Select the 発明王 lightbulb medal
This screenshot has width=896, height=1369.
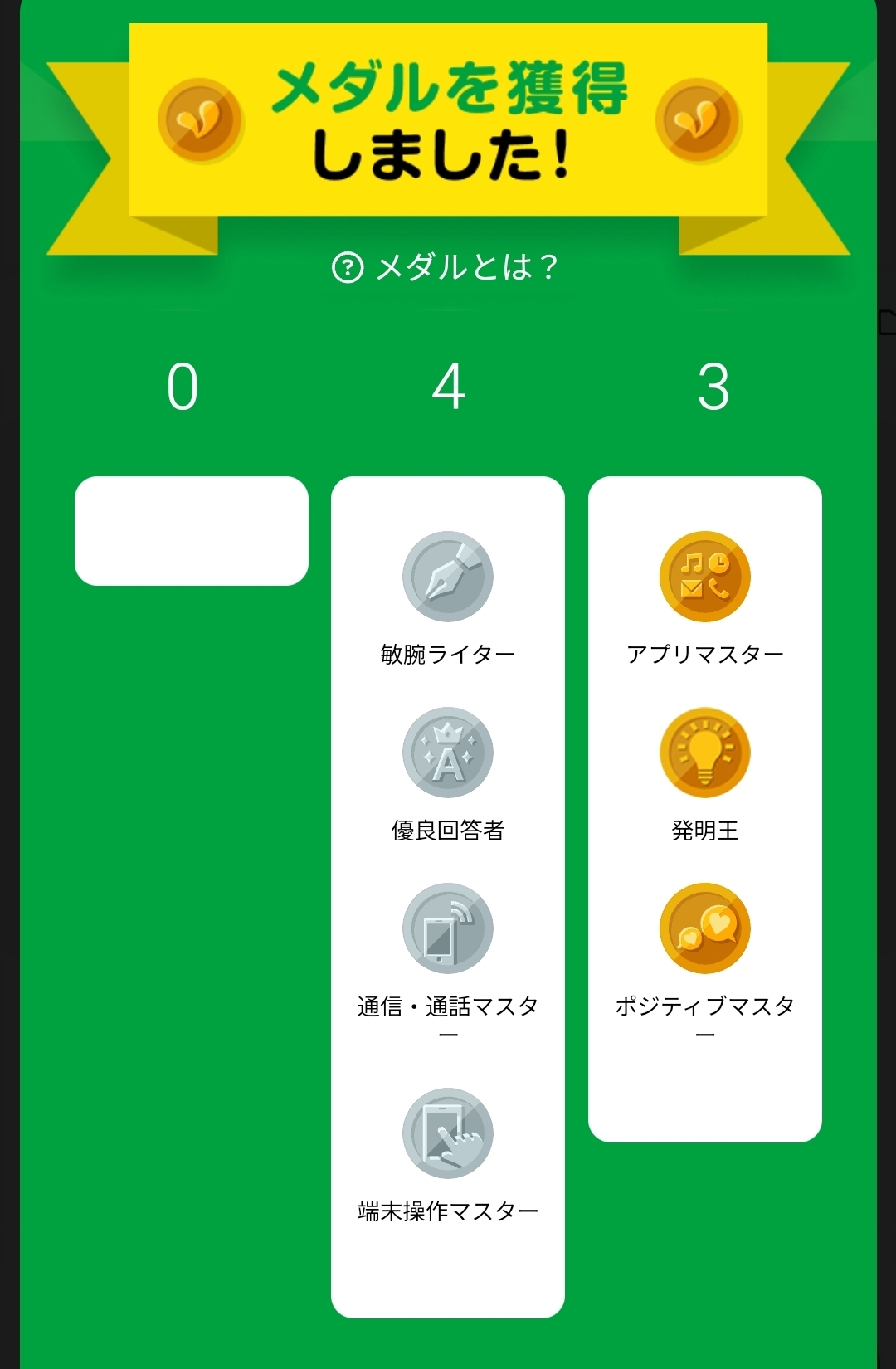click(x=705, y=753)
